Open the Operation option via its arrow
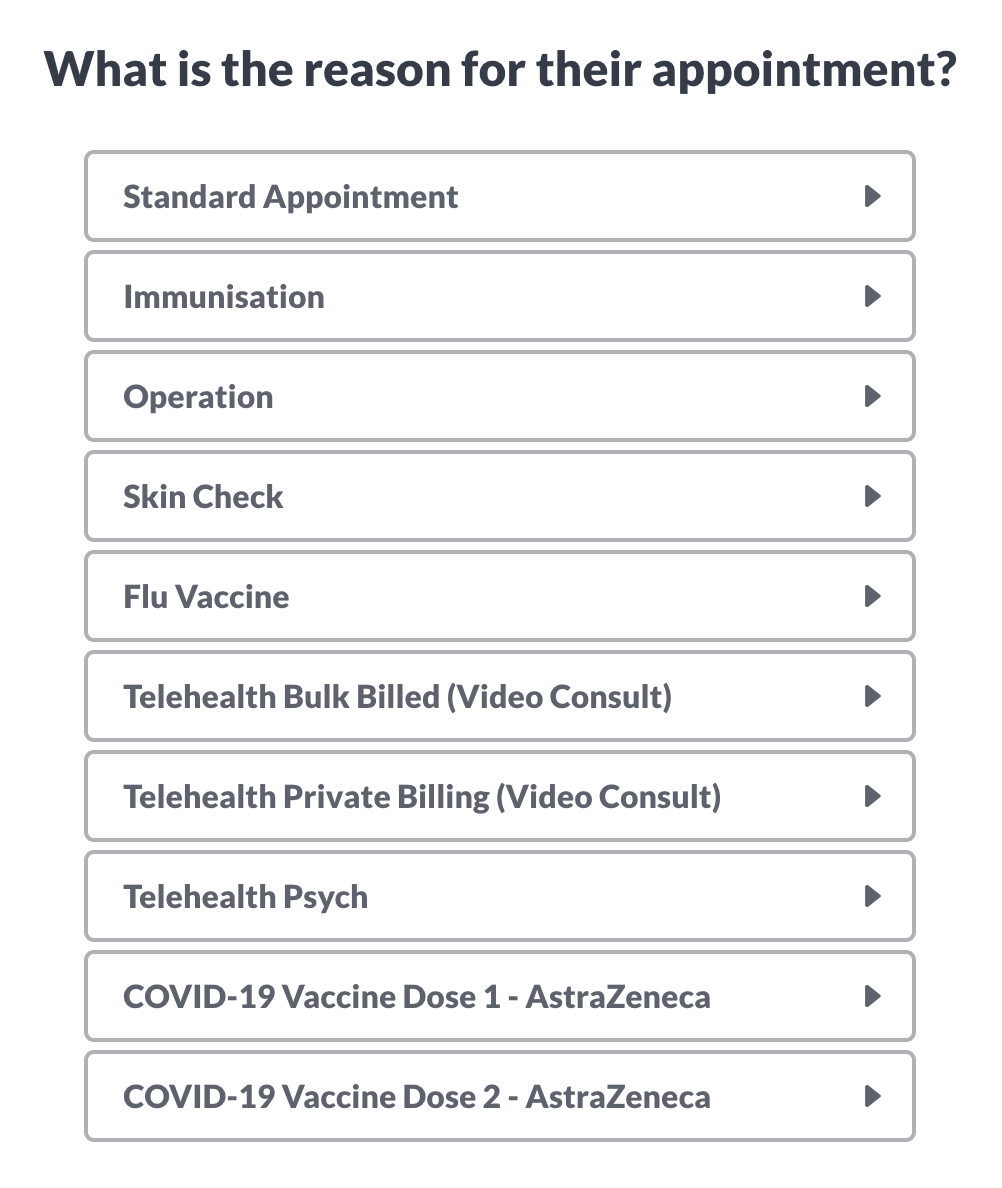The height and width of the screenshot is (1188, 1002). coord(874,396)
